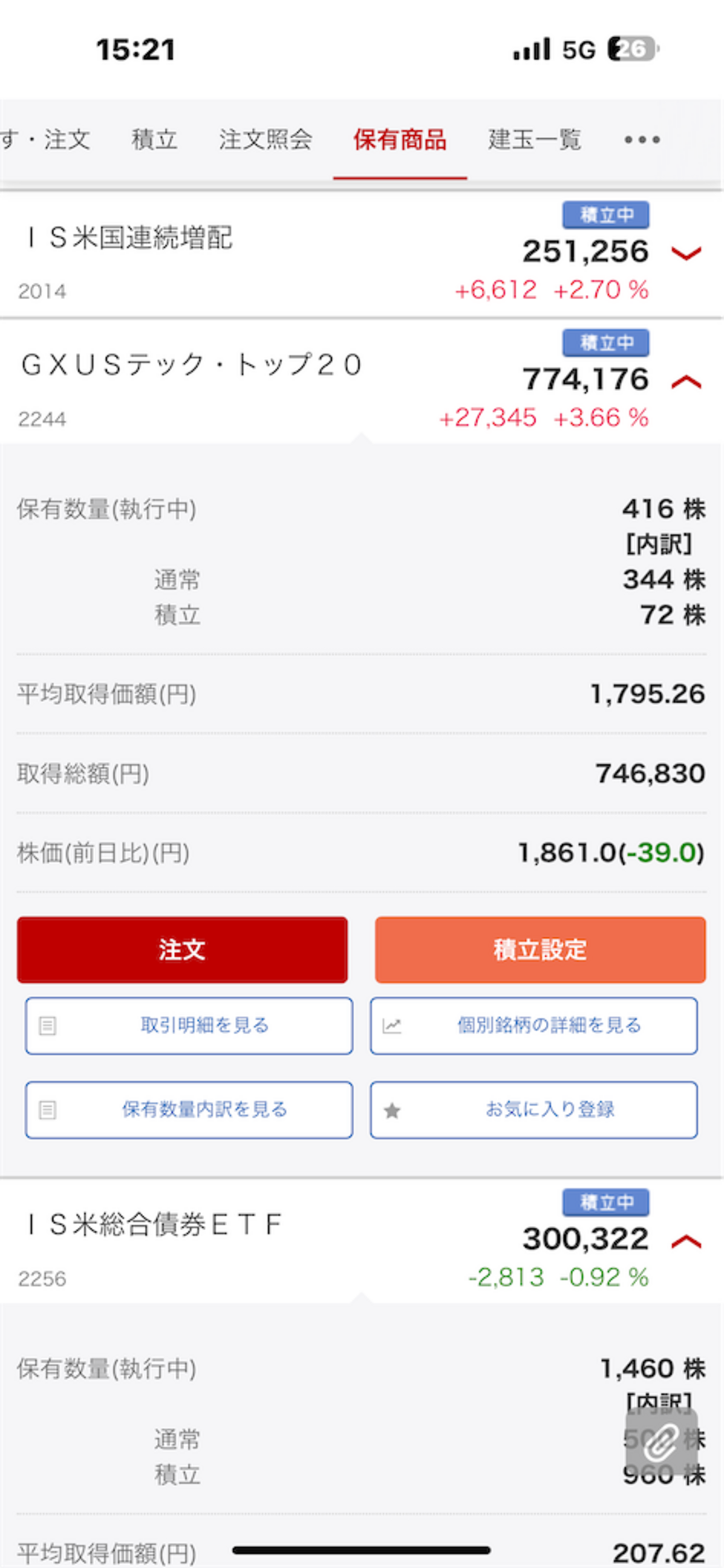This screenshot has height=1568, width=724.
Task: Switch to the 積立 tab
Action: [154, 140]
